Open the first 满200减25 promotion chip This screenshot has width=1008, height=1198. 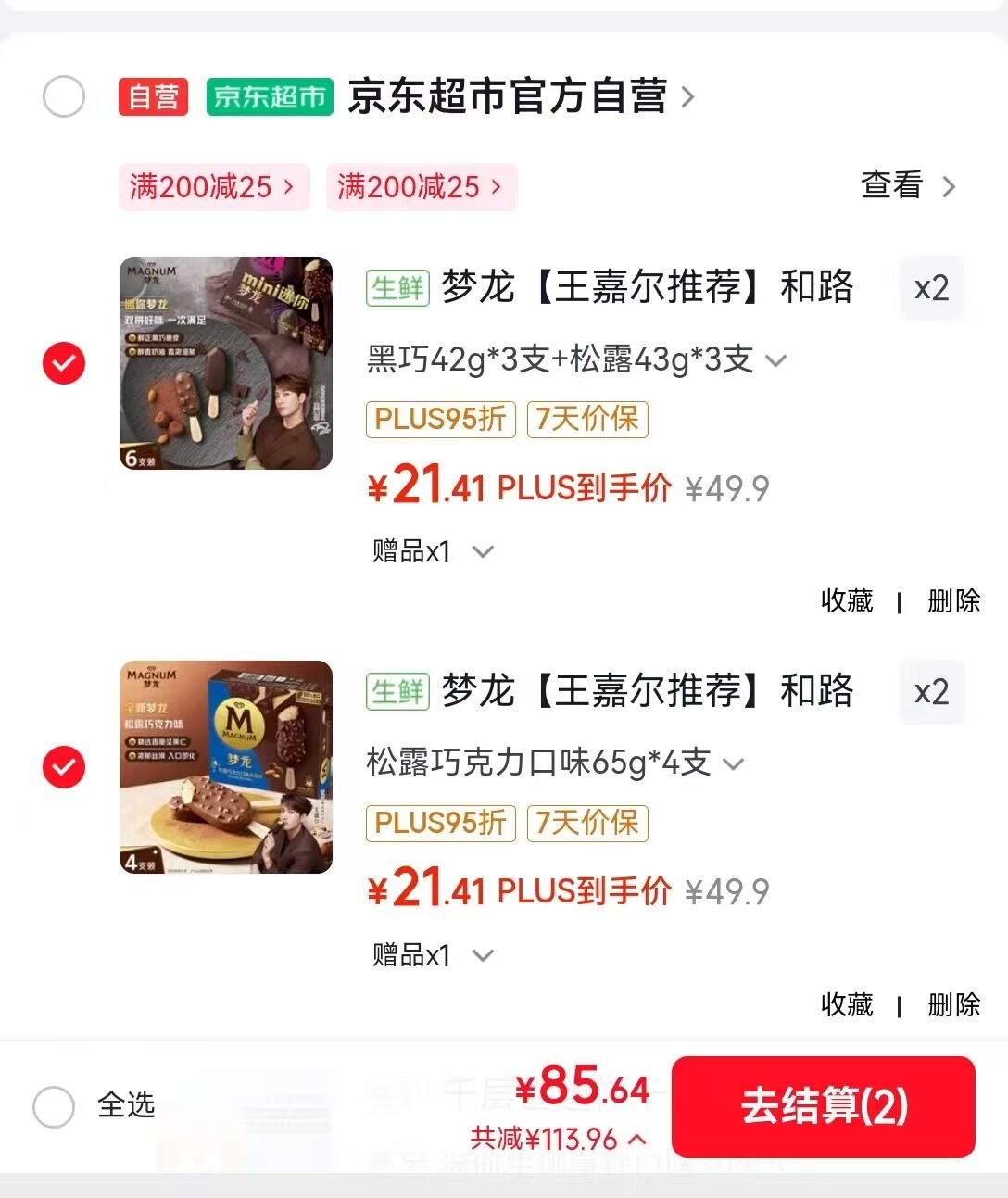[213, 187]
